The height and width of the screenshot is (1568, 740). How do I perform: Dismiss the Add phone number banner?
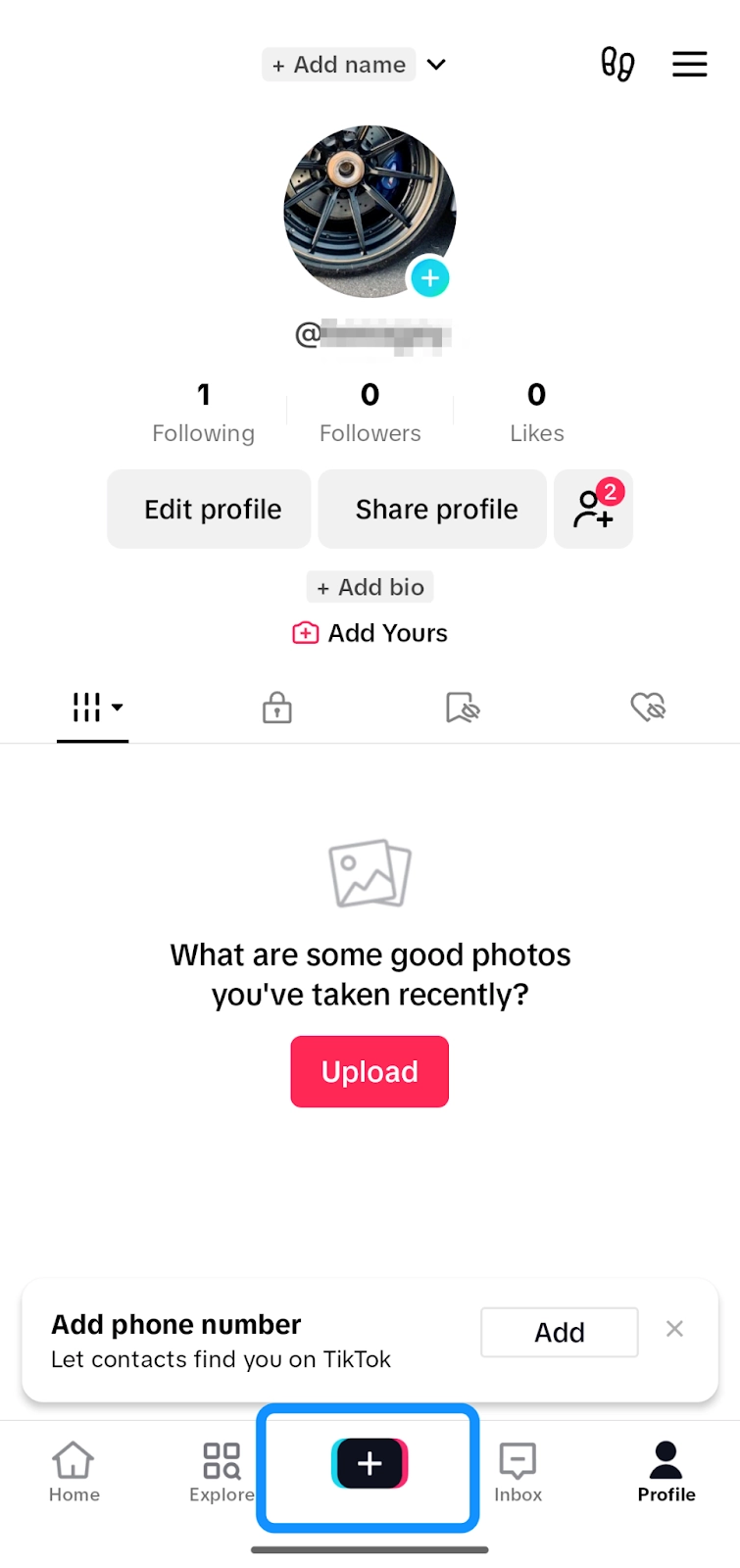coord(674,1328)
